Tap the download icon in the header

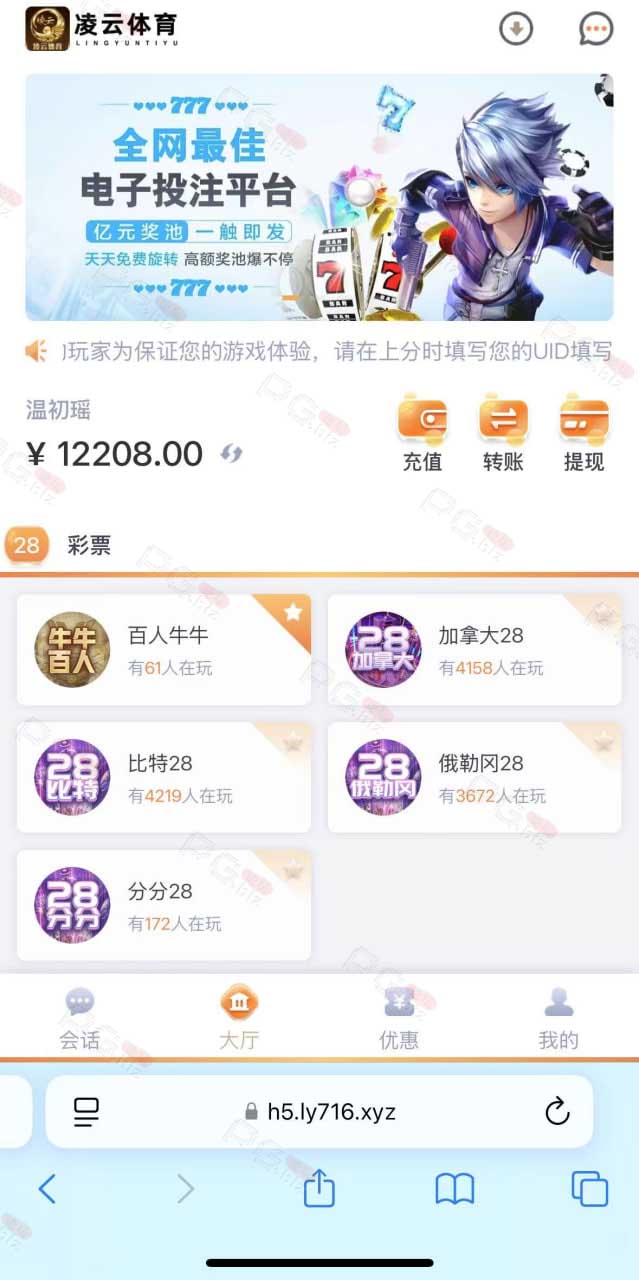(516, 28)
